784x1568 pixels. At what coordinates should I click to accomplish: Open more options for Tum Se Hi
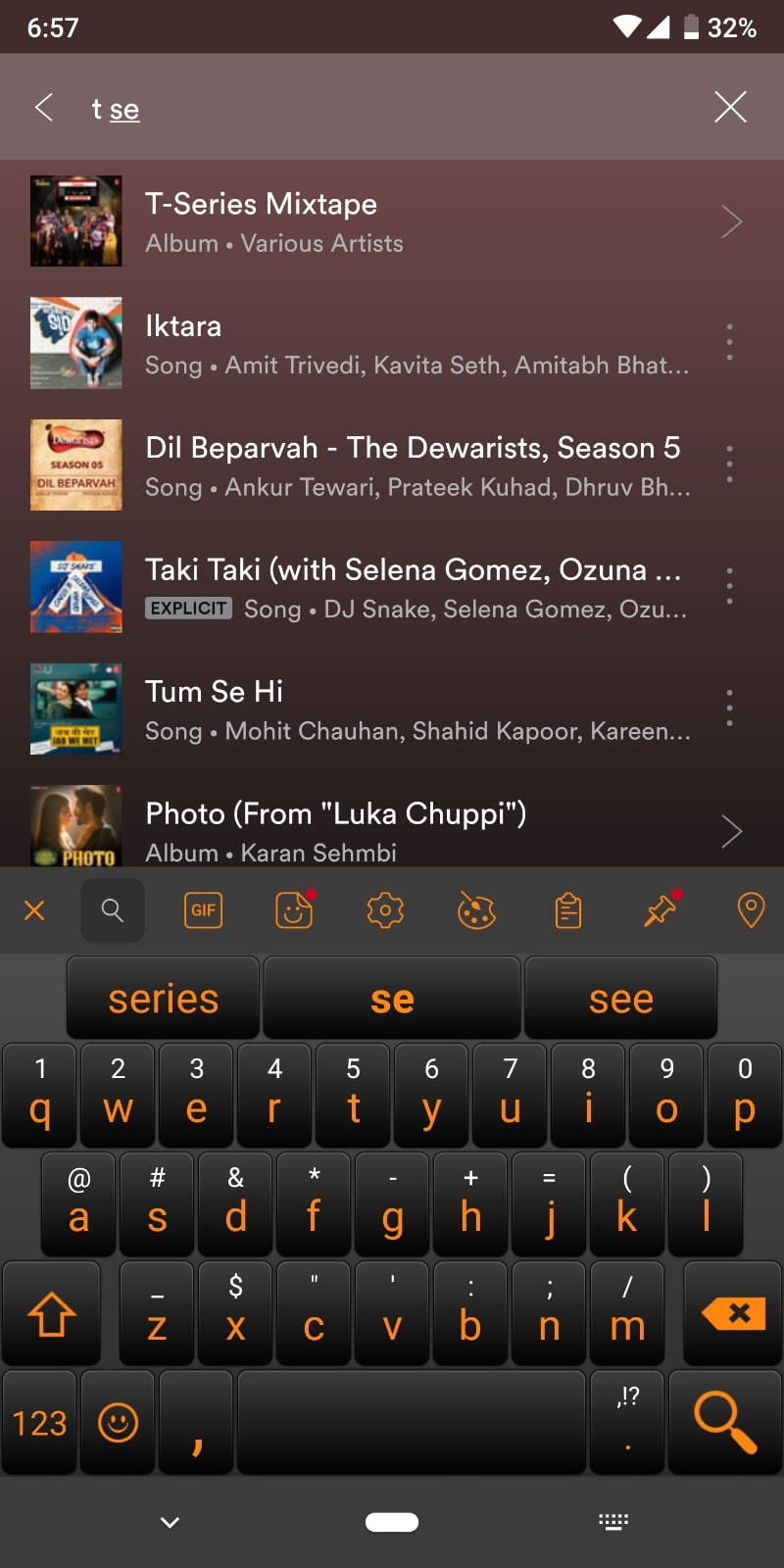(x=729, y=708)
